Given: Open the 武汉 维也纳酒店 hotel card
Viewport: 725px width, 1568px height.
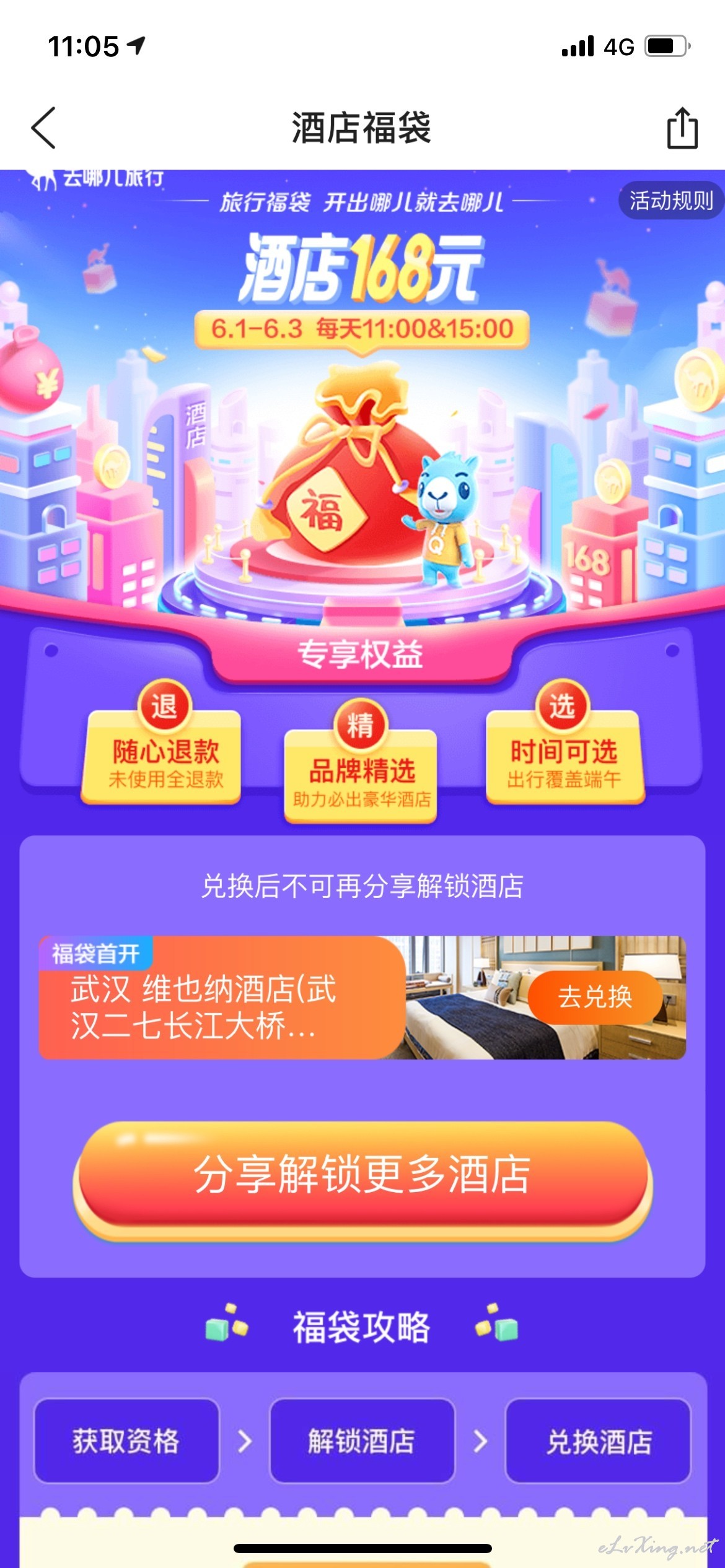Looking at the screenshot, I should click(x=362, y=997).
